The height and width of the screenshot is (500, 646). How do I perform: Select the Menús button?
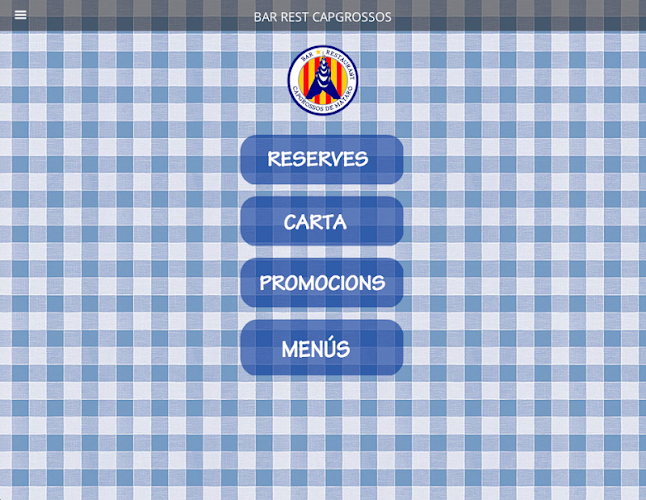pyautogui.click(x=321, y=348)
